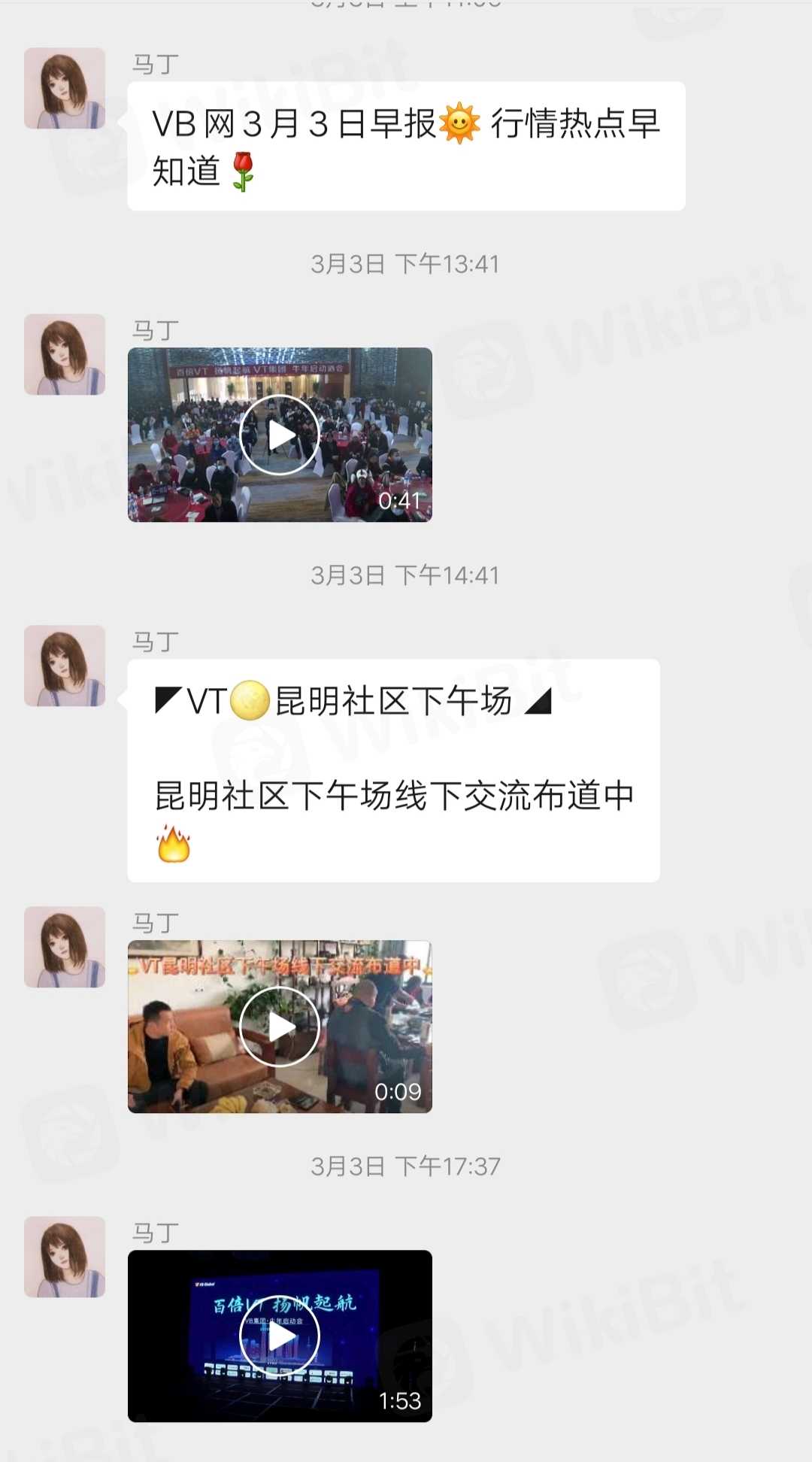Play the 0:41 conference hall video
812x1462 pixels.
280,435
